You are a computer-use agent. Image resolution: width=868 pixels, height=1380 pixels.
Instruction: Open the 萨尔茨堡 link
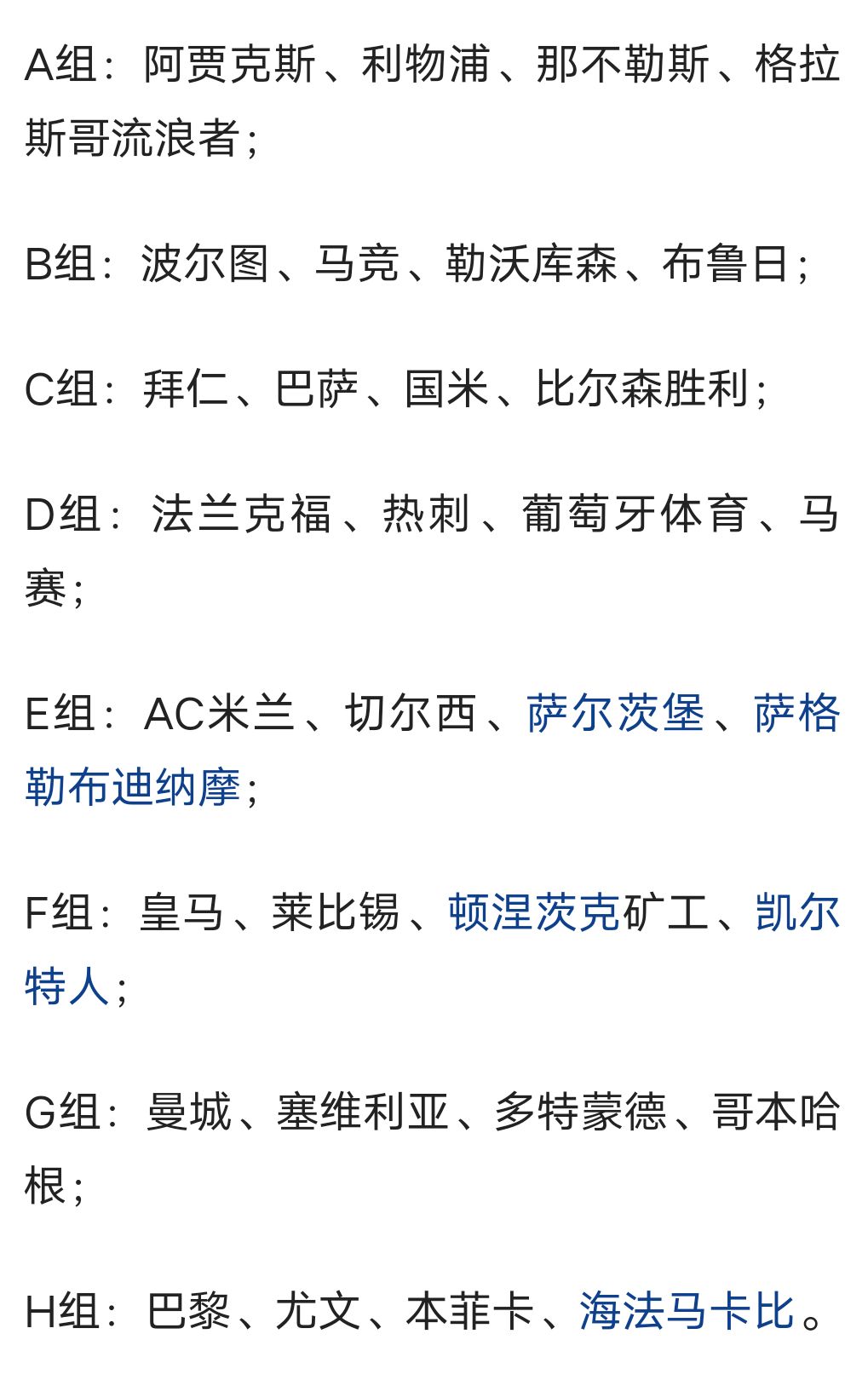[615, 713]
